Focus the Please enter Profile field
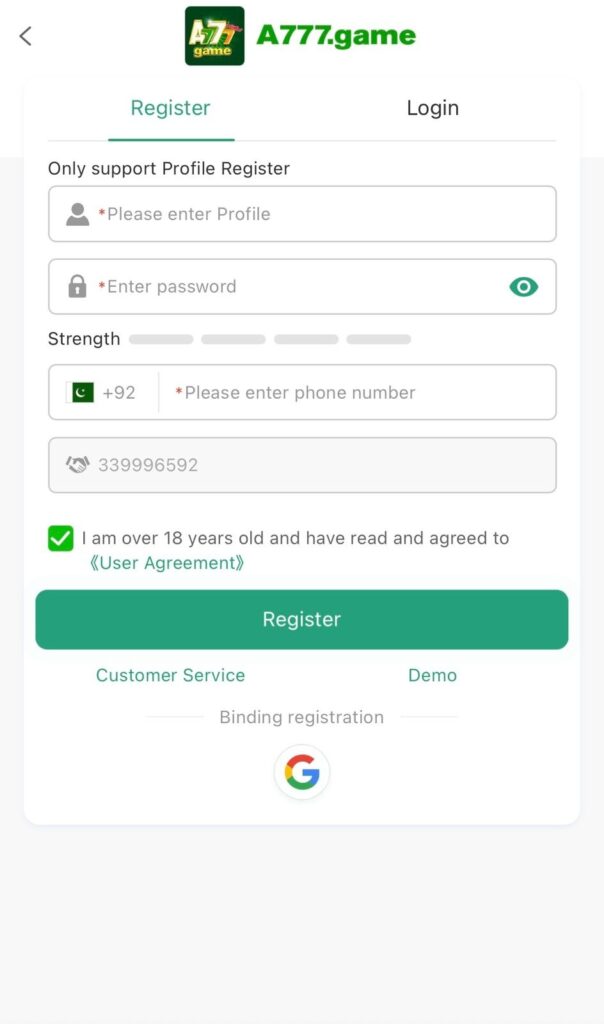 pos(320,214)
